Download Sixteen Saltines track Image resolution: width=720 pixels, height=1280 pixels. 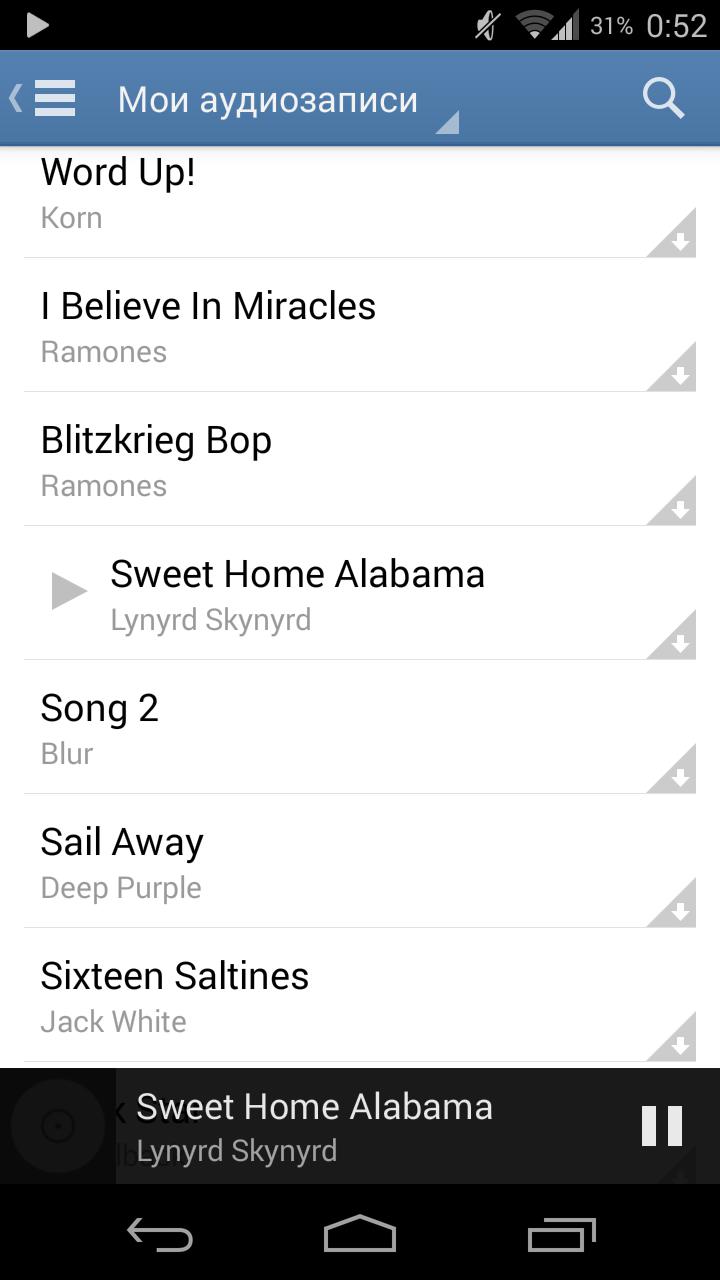point(678,1044)
